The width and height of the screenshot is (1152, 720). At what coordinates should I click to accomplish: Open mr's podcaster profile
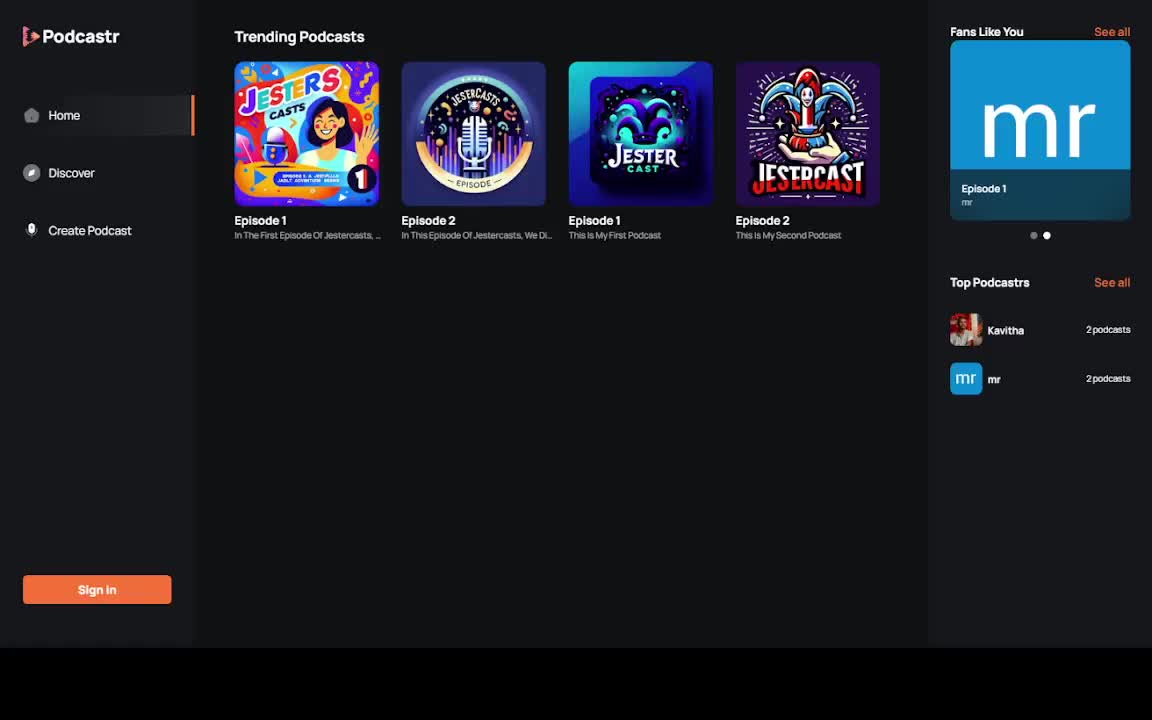coord(993,380)
